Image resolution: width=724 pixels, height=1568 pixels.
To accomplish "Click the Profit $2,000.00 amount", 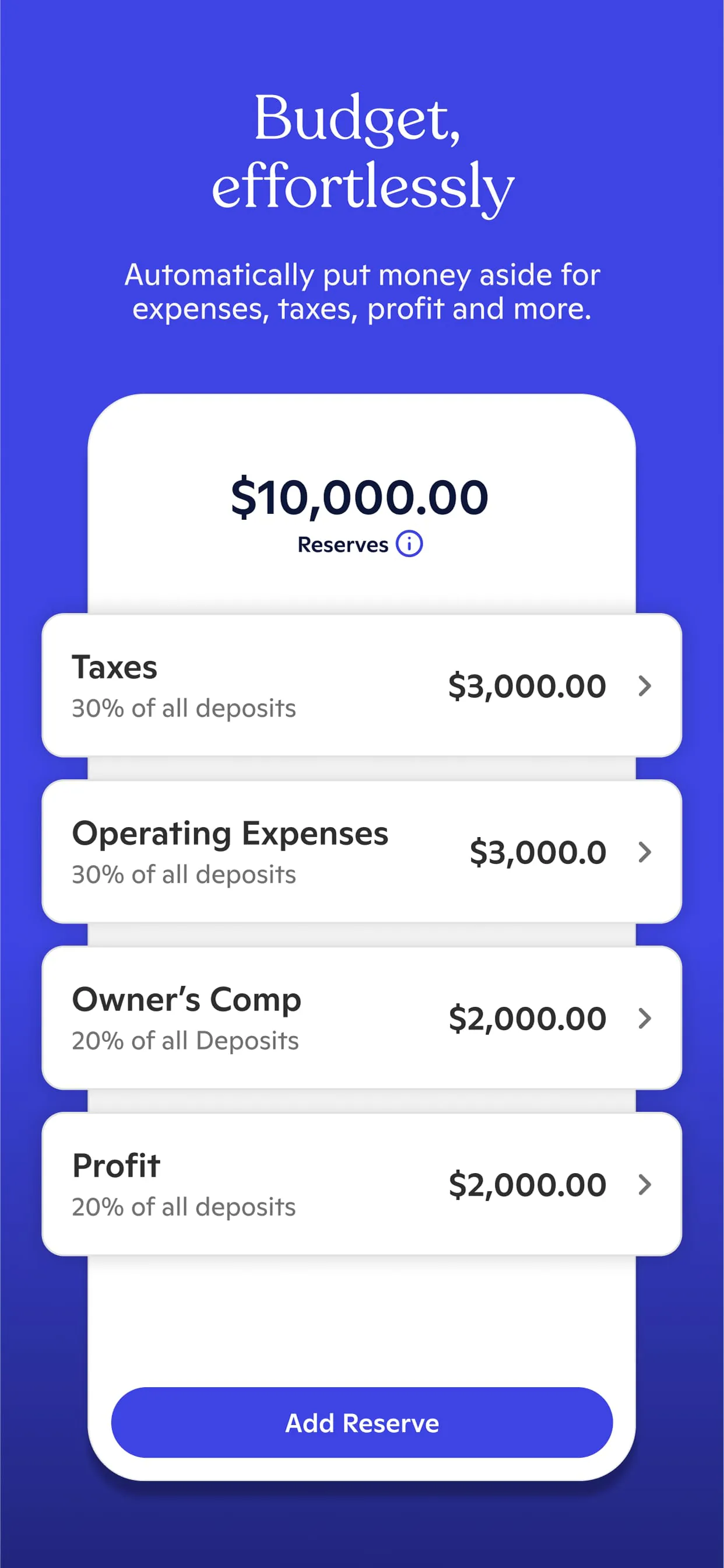I will click(526, 1184).
